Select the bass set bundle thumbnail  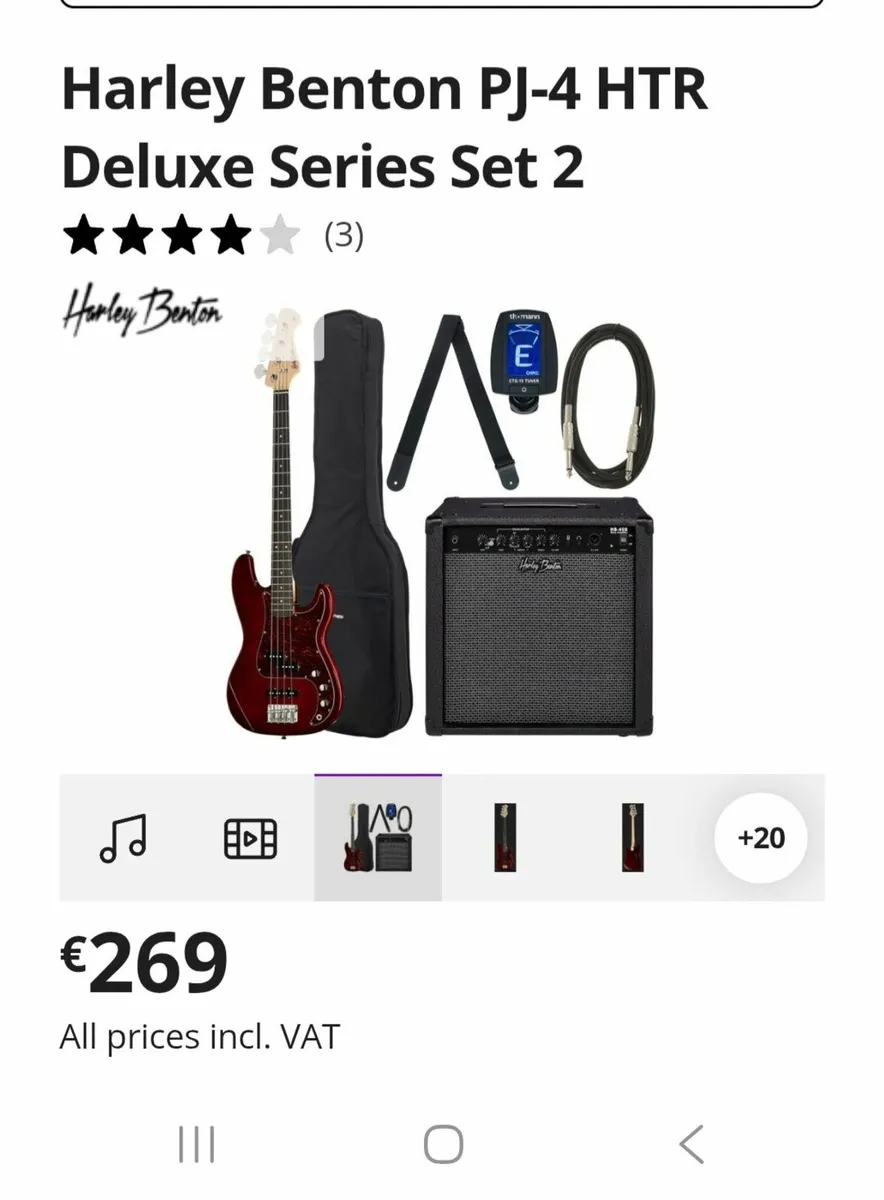click(378, 838)
